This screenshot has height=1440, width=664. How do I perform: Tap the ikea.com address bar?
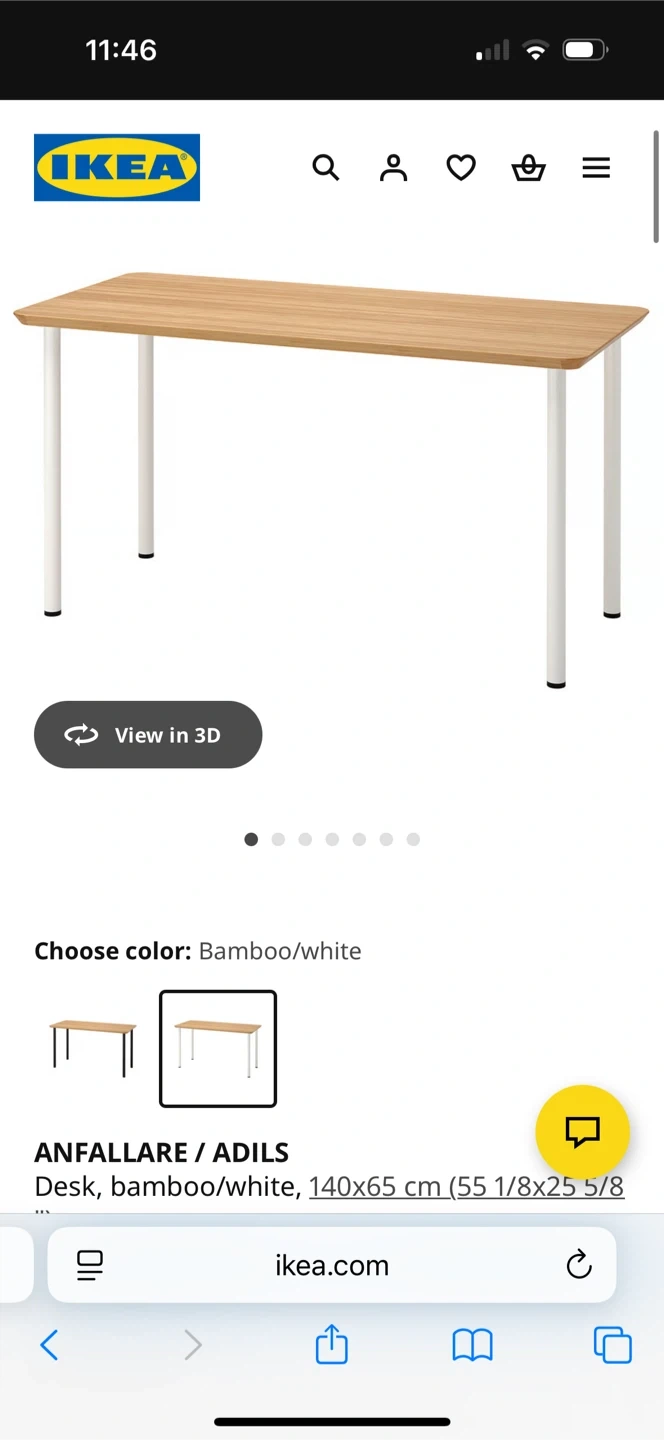(x=332, y=1265)
